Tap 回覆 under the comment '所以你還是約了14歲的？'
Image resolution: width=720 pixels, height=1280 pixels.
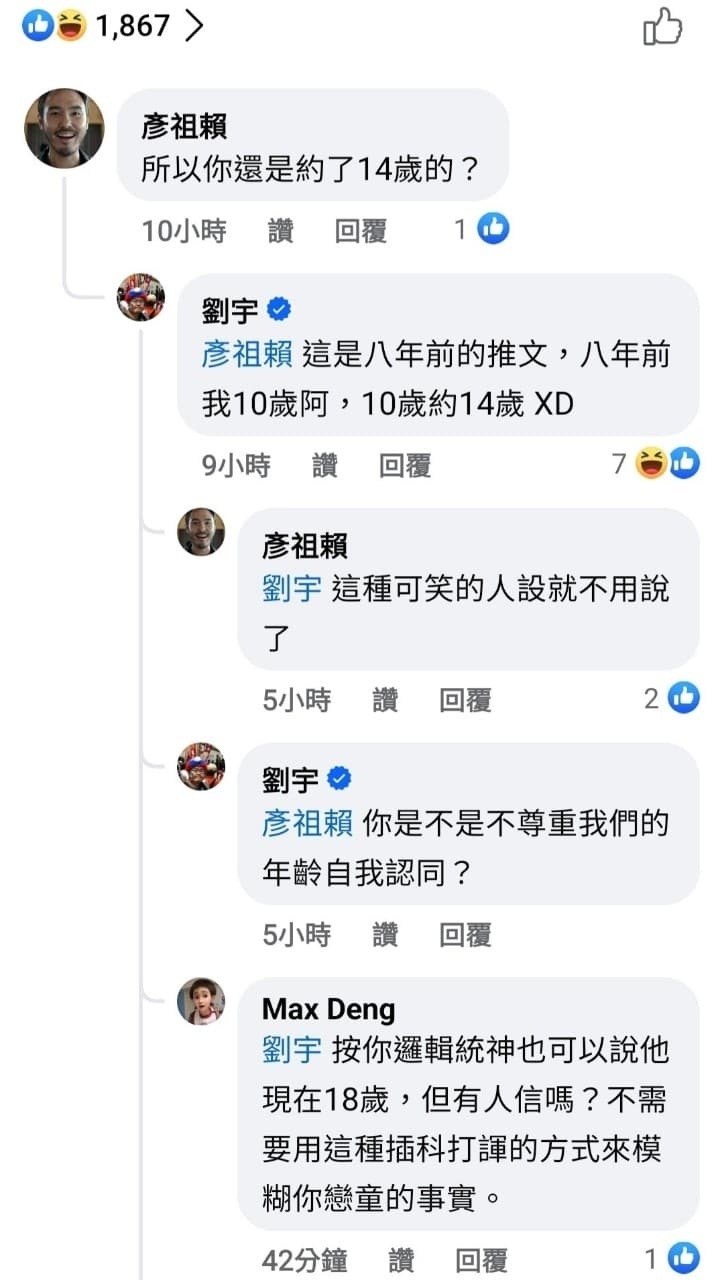point(360,231)
